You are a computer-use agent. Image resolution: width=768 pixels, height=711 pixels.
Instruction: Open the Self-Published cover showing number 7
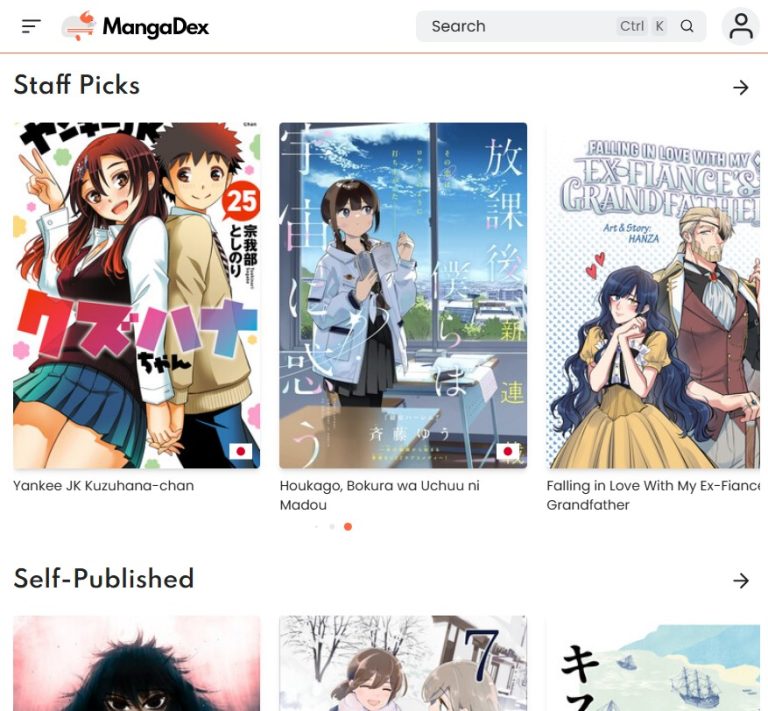click(x=402, y=663)
